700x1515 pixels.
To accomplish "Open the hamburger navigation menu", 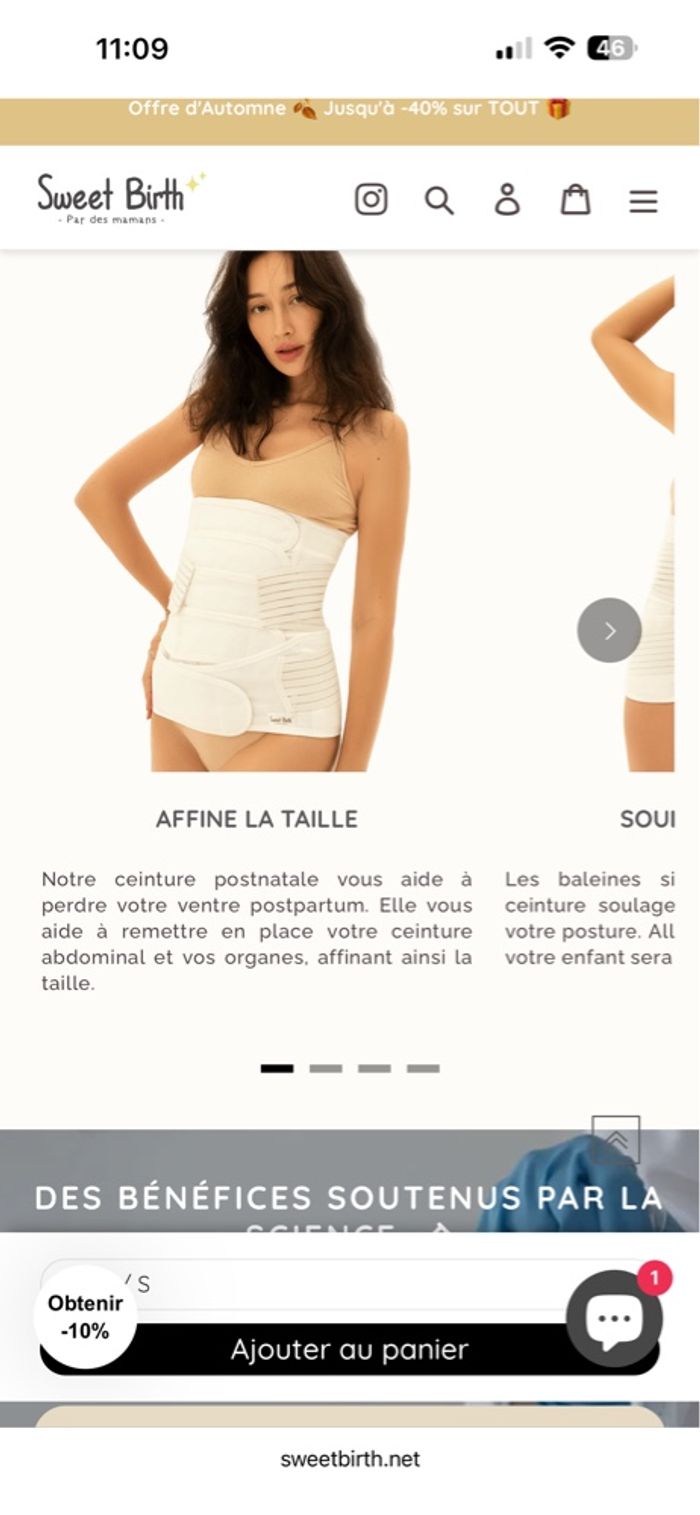I will 643,201.
